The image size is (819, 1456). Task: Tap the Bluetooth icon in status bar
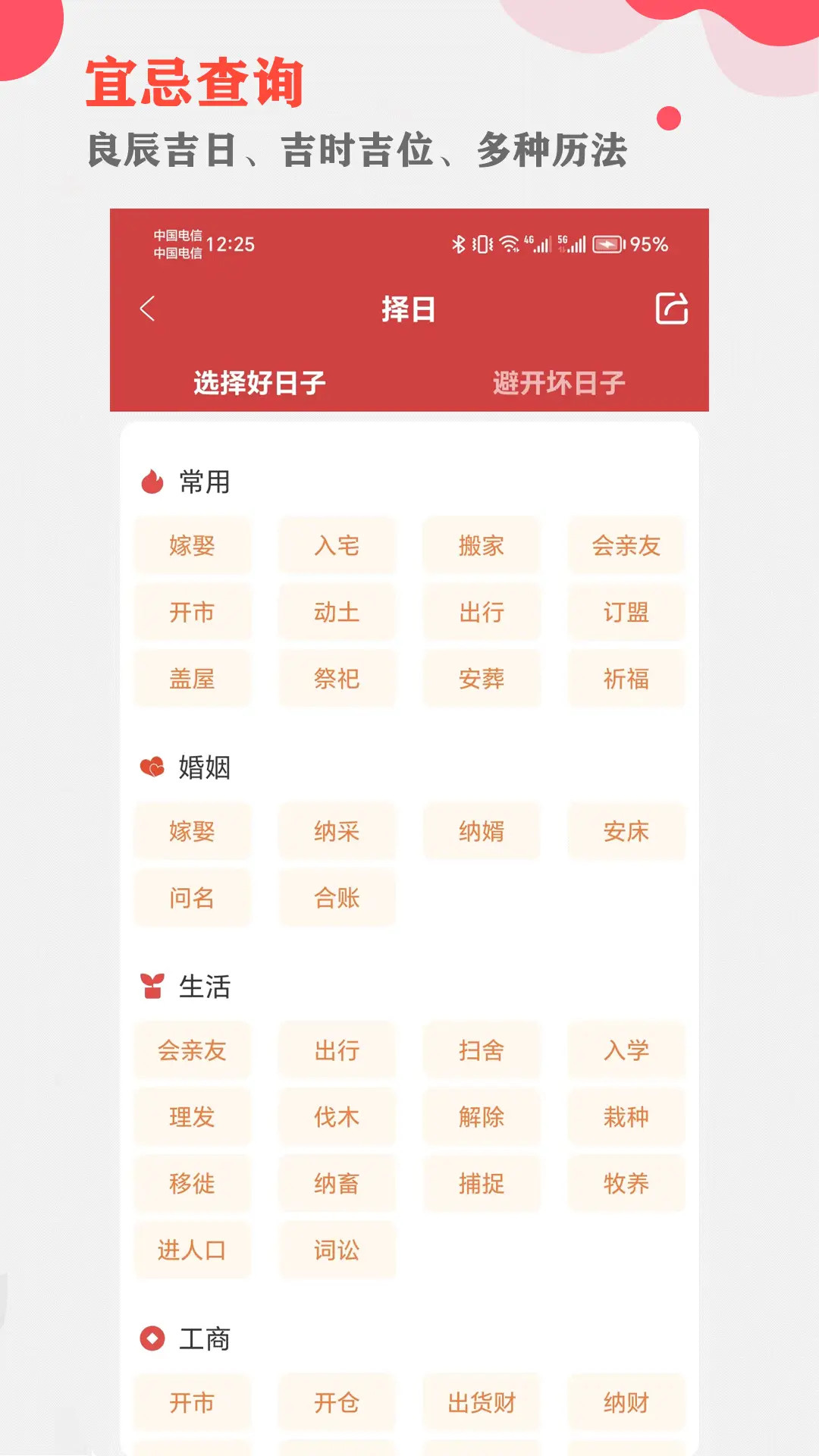pyautogui.click(x=458, y=244)
